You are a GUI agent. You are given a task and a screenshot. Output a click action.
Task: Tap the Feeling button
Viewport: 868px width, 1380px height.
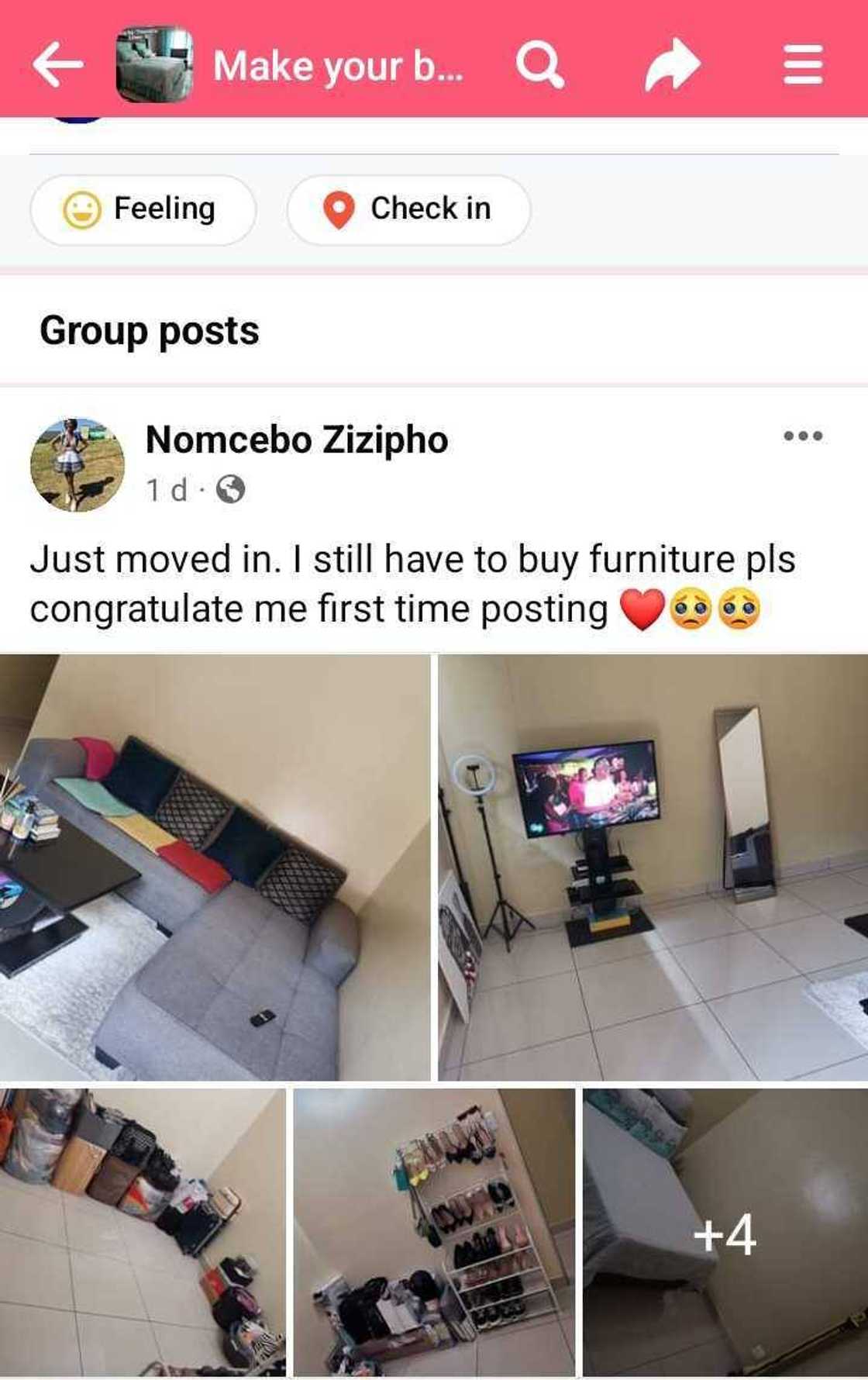[x=144, y=208]
